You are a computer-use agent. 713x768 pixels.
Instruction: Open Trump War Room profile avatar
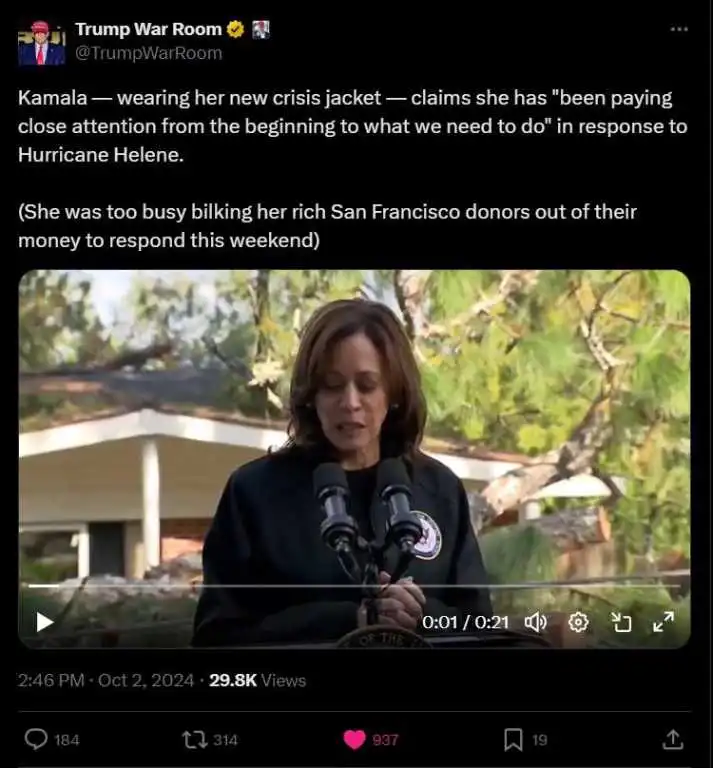point(41,42)
